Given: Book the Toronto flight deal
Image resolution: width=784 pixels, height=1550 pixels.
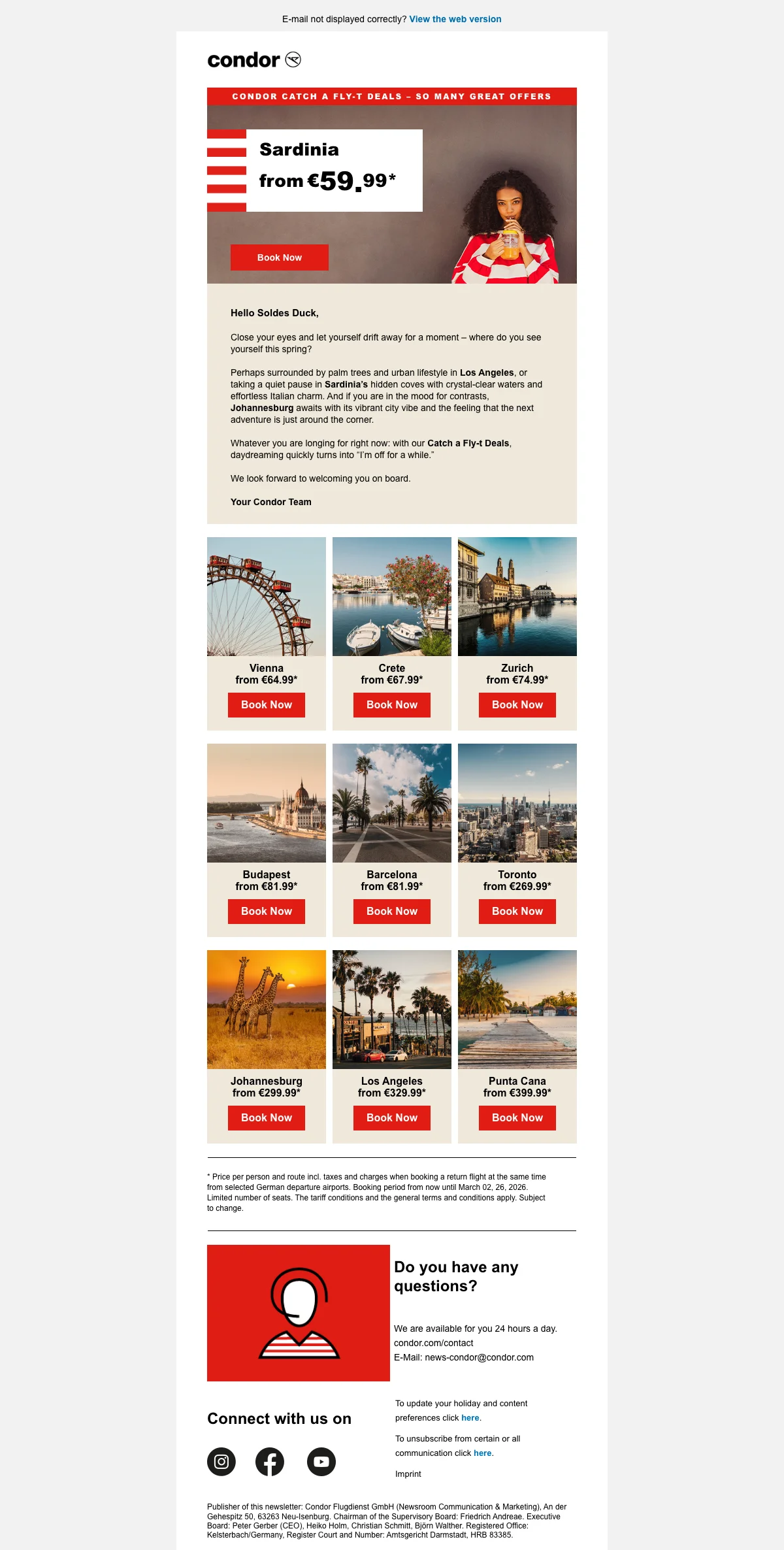Looking at the screenshot, I should pos(517,912).
